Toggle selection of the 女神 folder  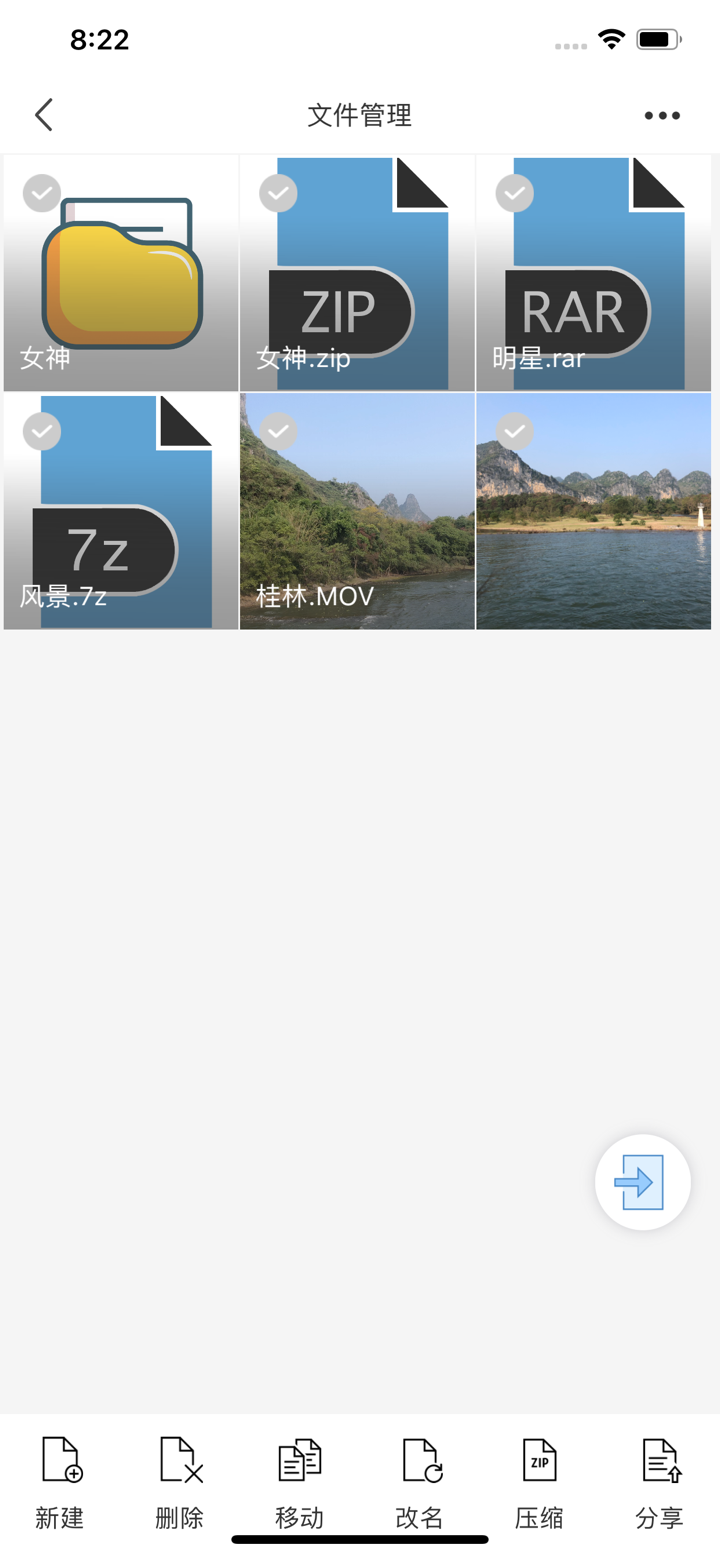tap(41, 193)
